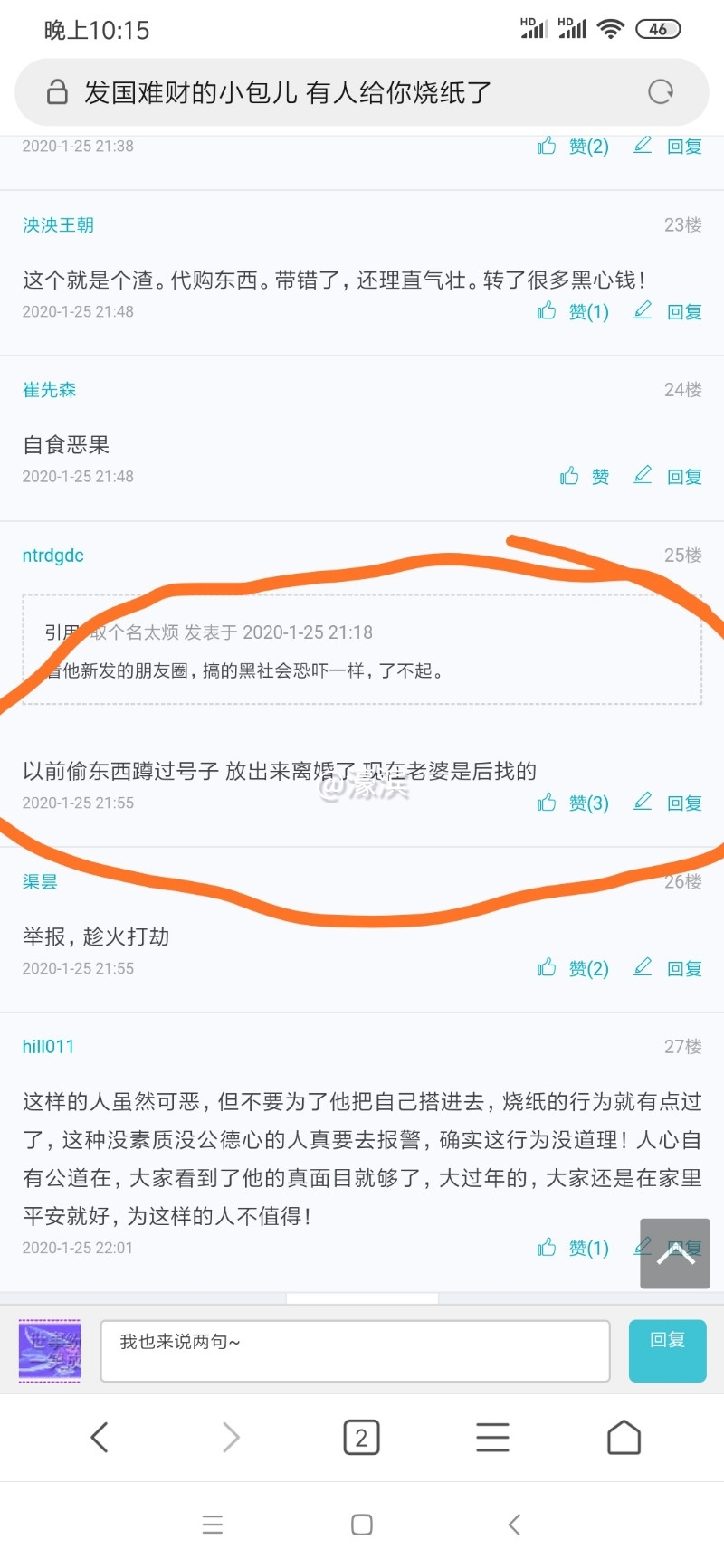Focus the 我也来说两句 comment box
Image resolution: width=724 pixels, height=1568 pixels.
[355, 1351]
